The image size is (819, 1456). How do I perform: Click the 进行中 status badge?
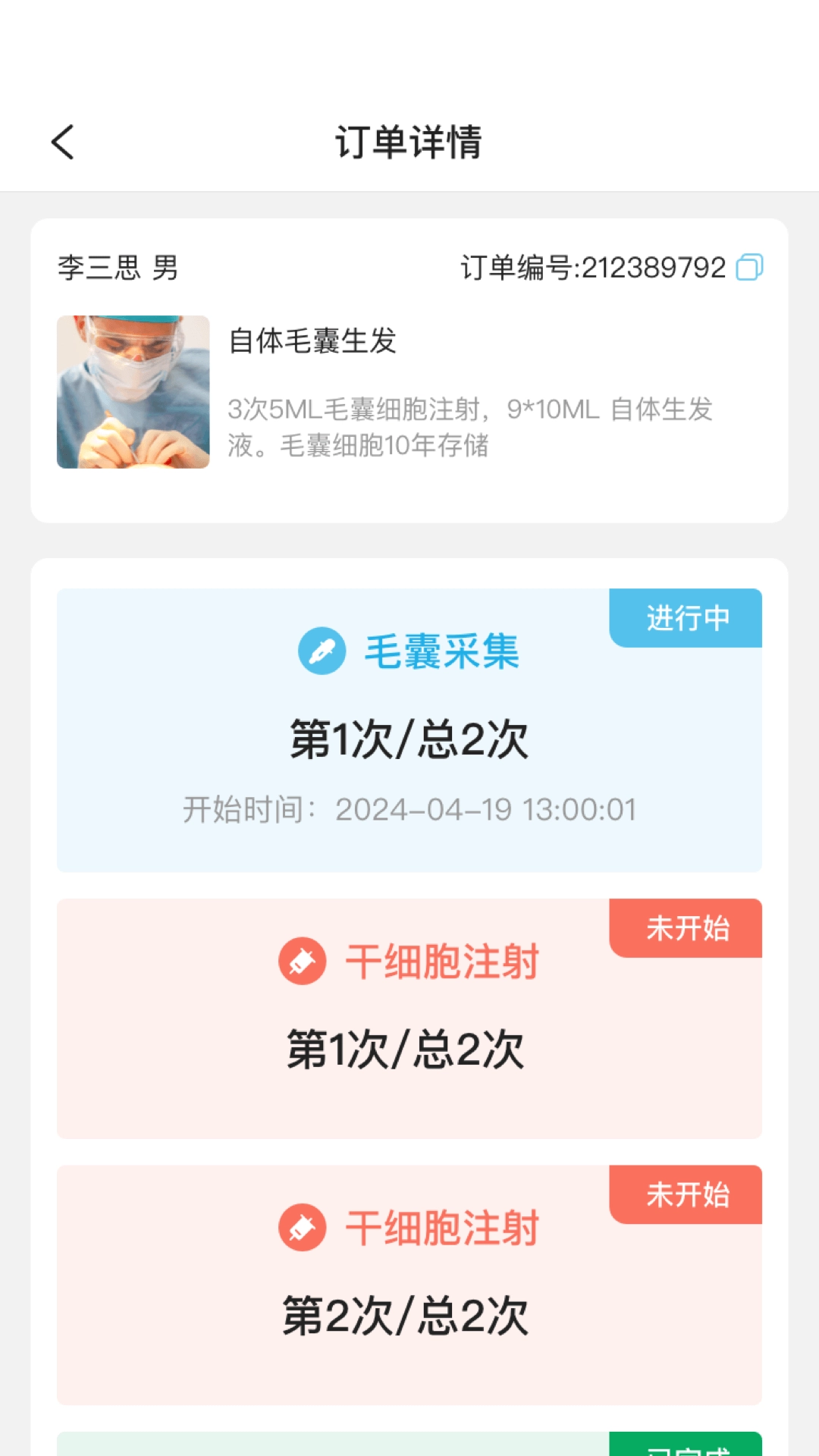click(685, 617)
